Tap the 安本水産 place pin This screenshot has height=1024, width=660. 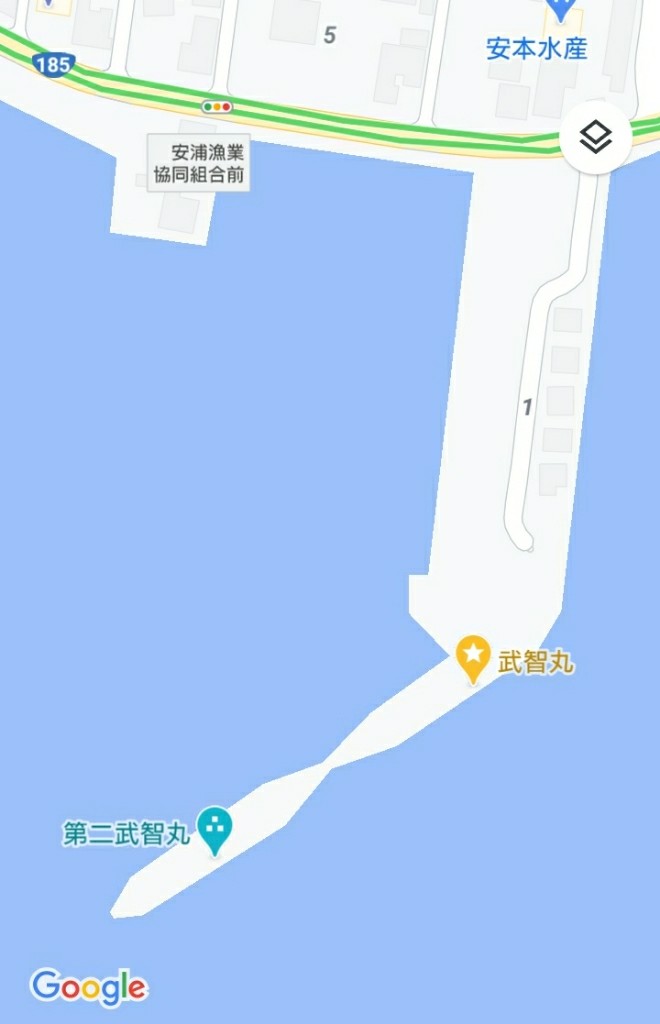coord(561,12)
